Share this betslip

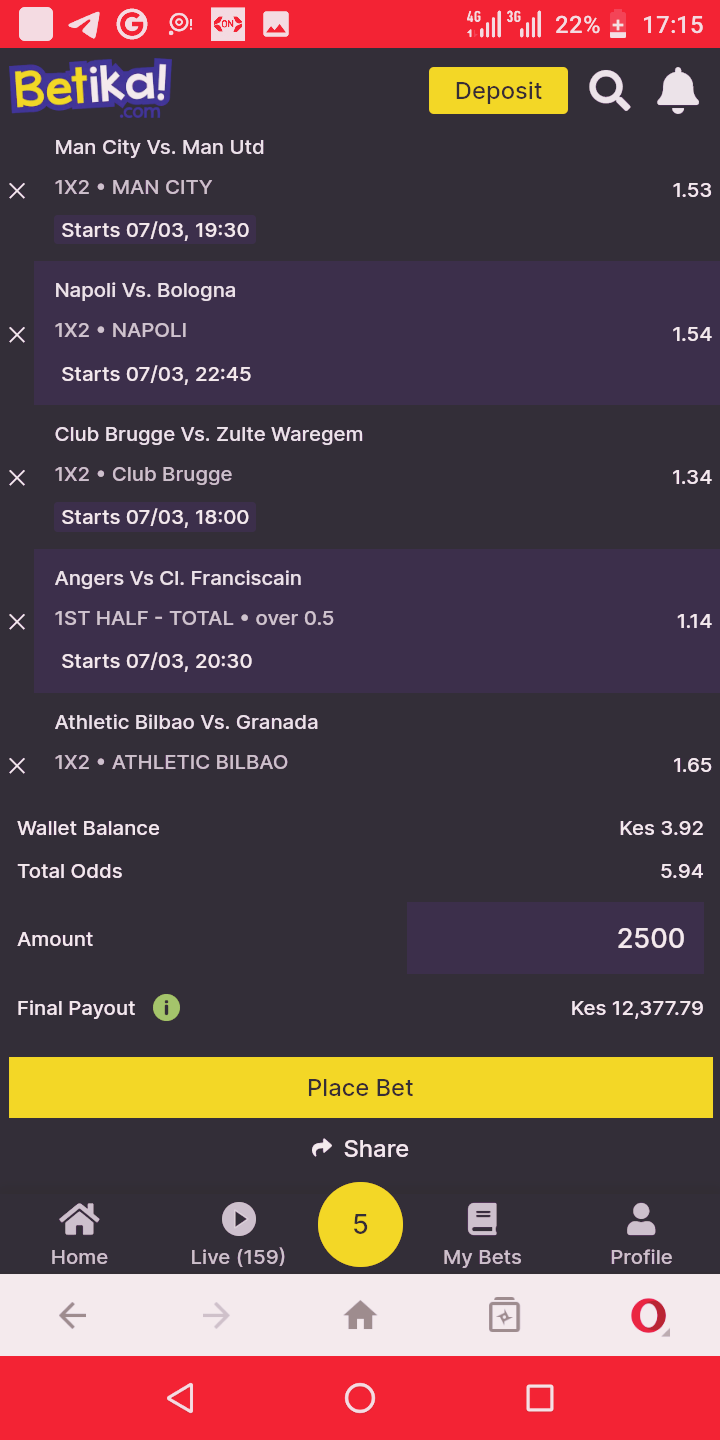coord(360,1149)
